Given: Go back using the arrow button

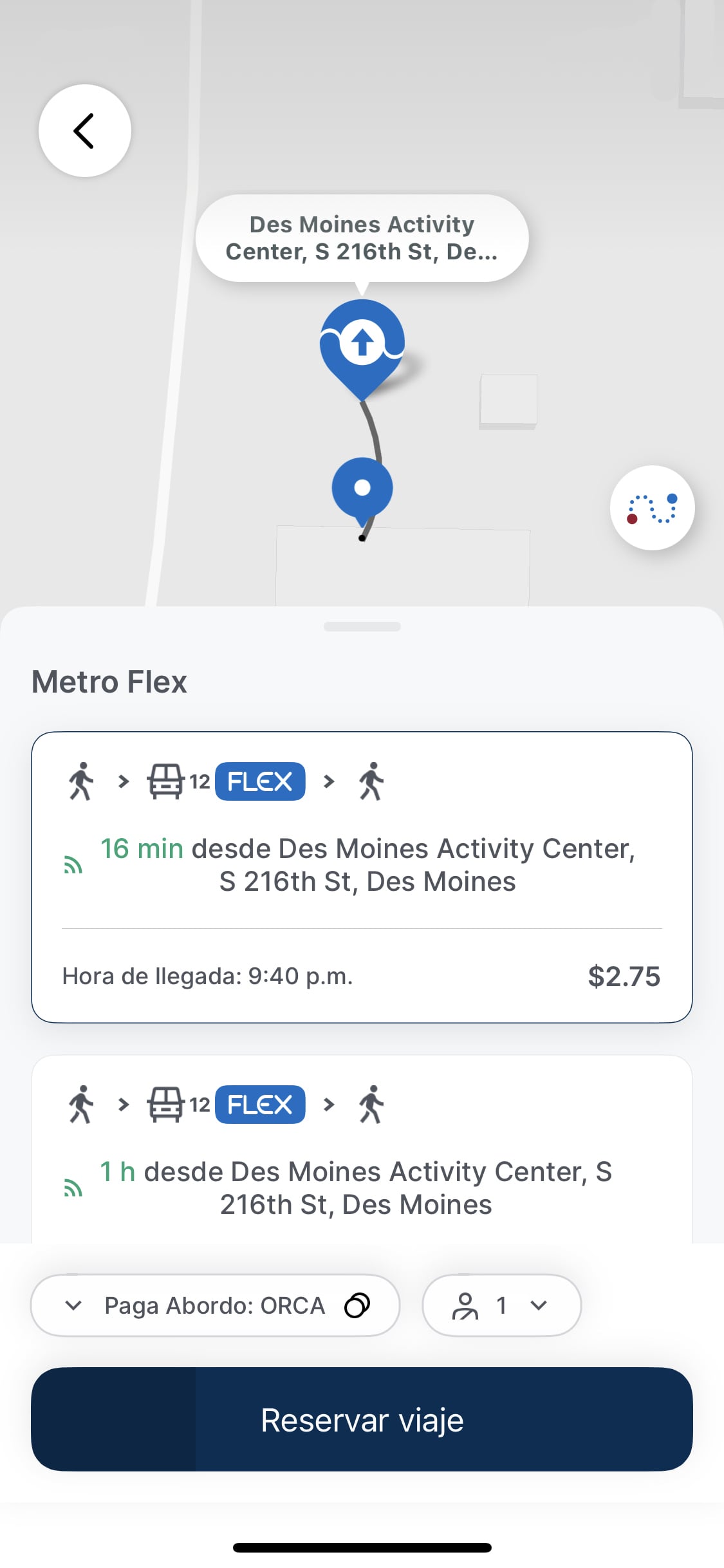Looking at the screenshot, I should pos(85,131).
